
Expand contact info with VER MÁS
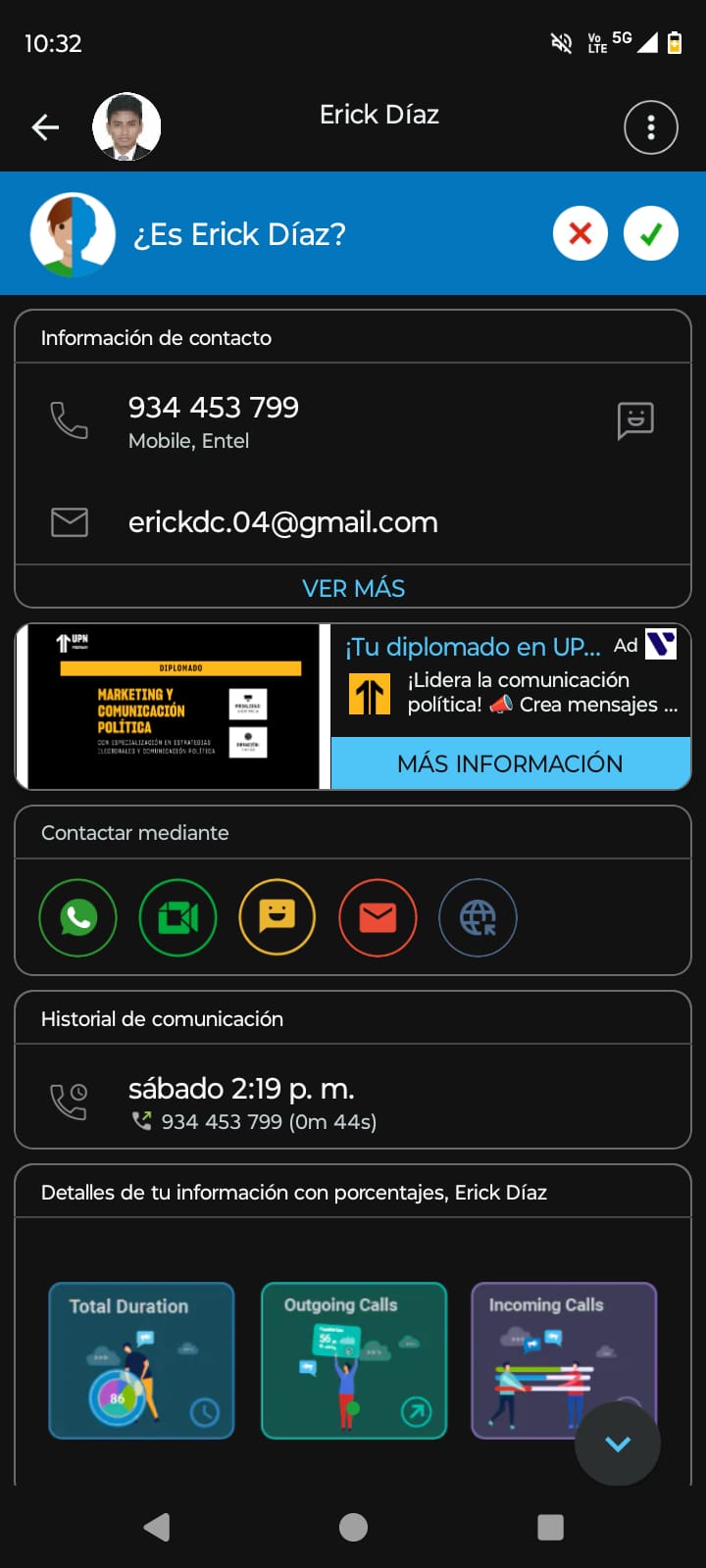point(353,588)
